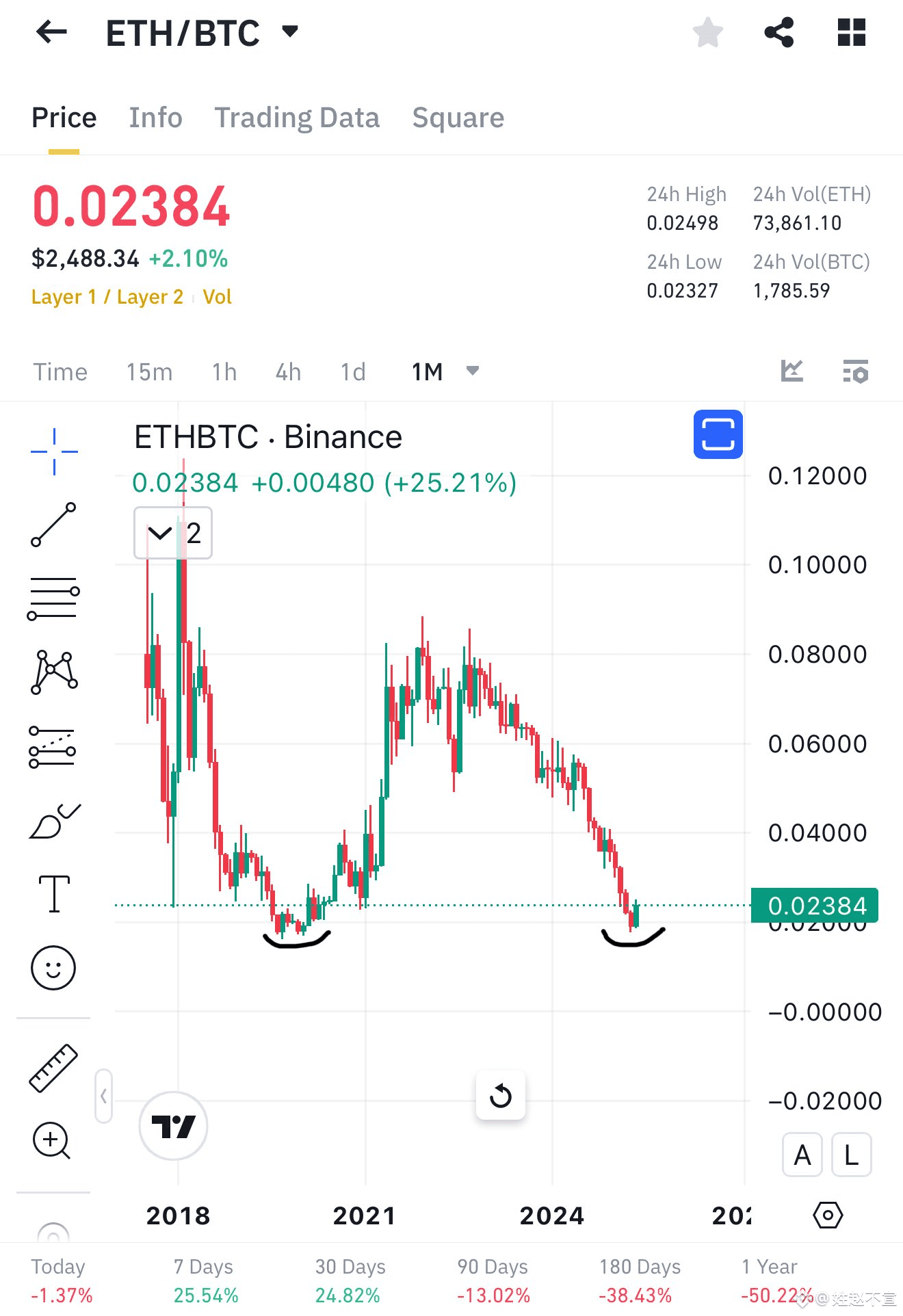Select the horizontal lines drawing tool
903x1316 pixels.
click(x=53, y=595)
